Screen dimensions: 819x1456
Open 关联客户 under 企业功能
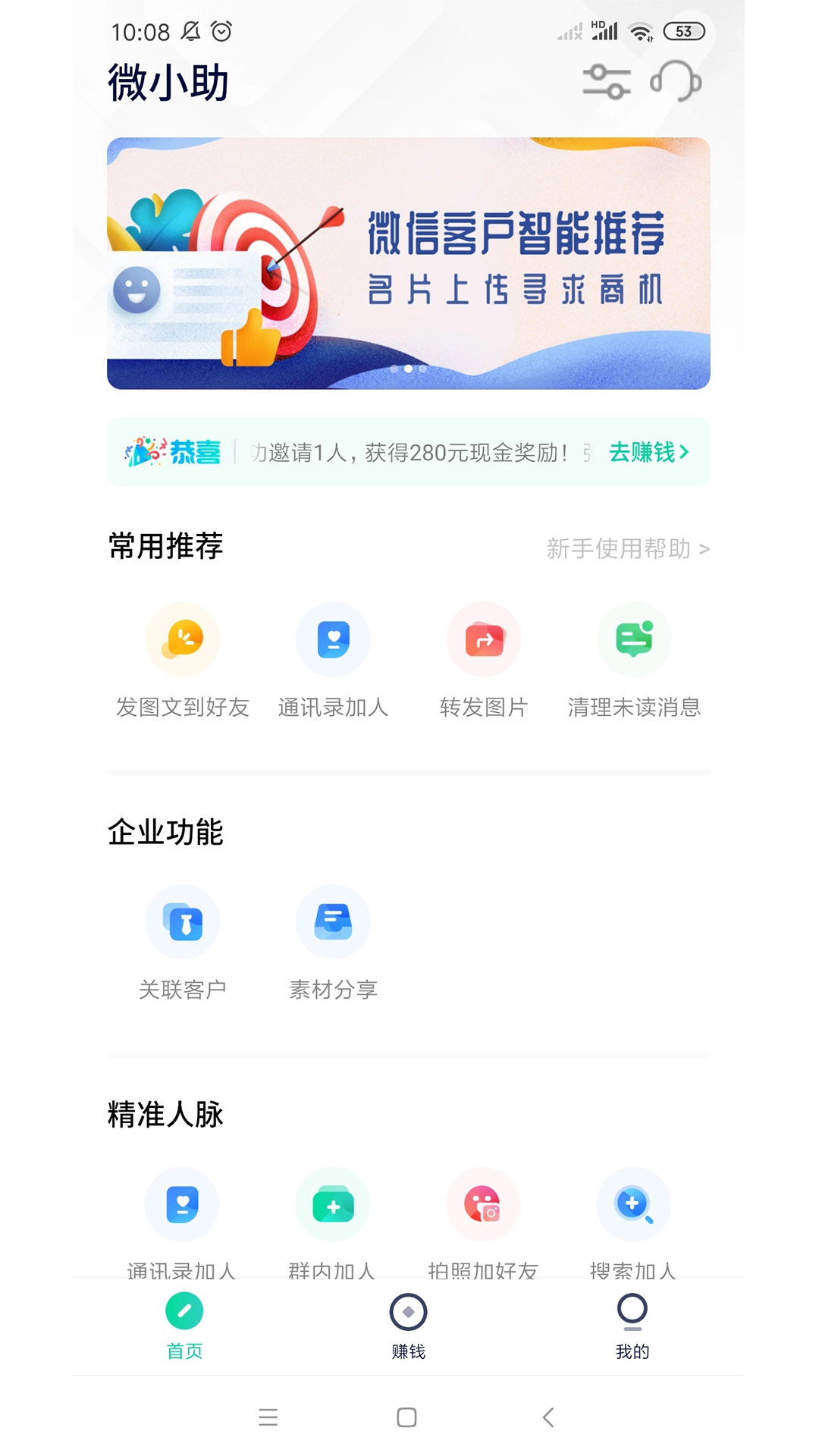click(183, 942)
